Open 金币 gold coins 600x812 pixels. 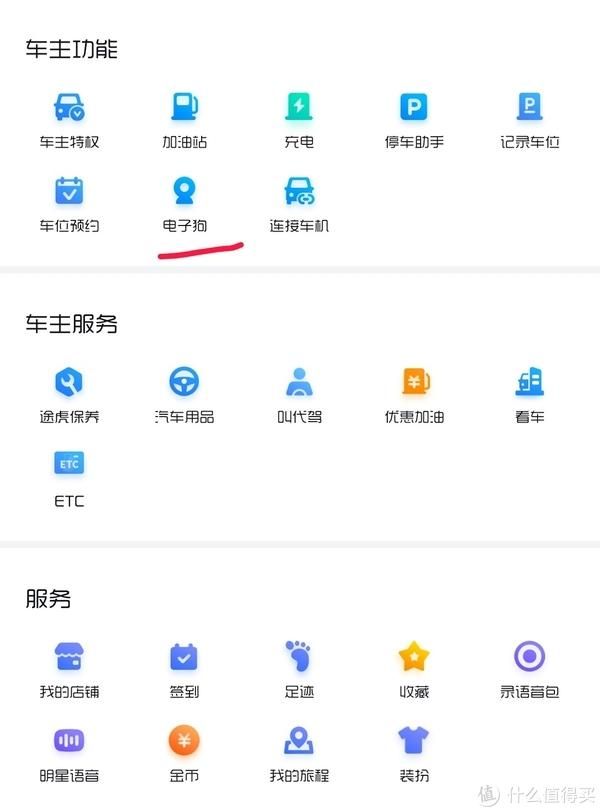pyautogui.click(x=184, y=742)
